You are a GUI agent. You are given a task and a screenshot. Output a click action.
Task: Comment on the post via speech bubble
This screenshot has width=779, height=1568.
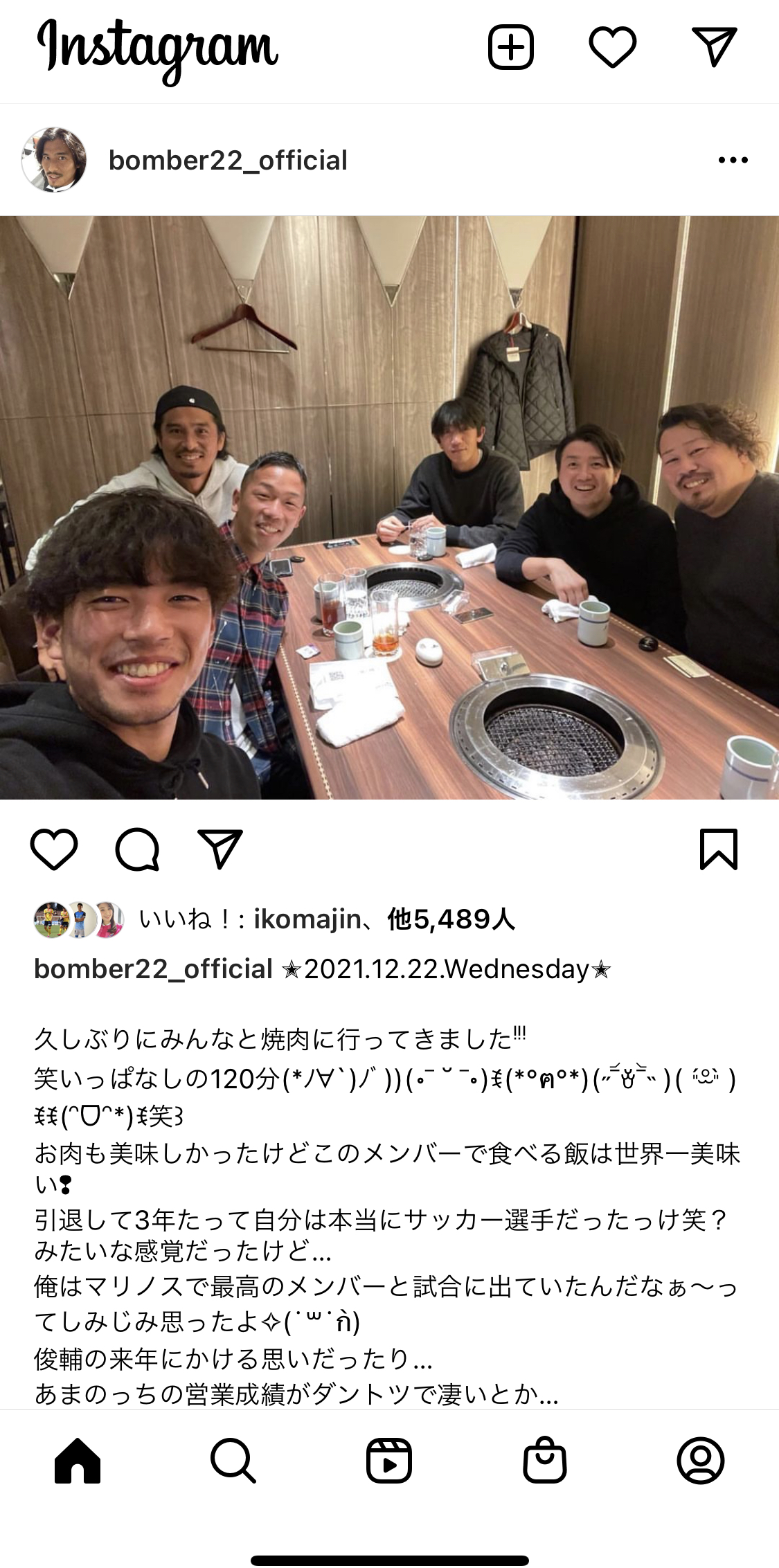[x=137, y=849]
